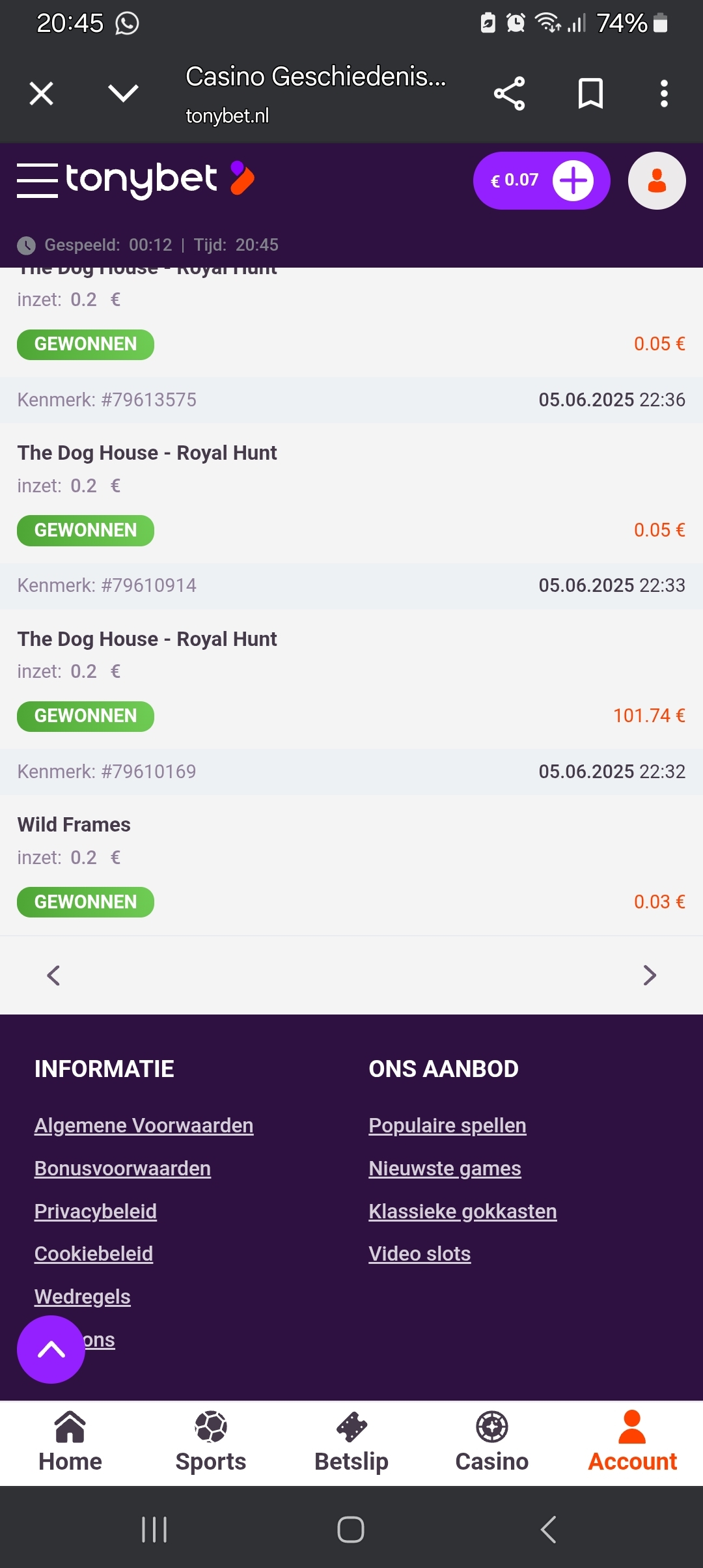Add funds with the plus button
The width and height of the screenshot is (703, 1568).
click(573, 180)
